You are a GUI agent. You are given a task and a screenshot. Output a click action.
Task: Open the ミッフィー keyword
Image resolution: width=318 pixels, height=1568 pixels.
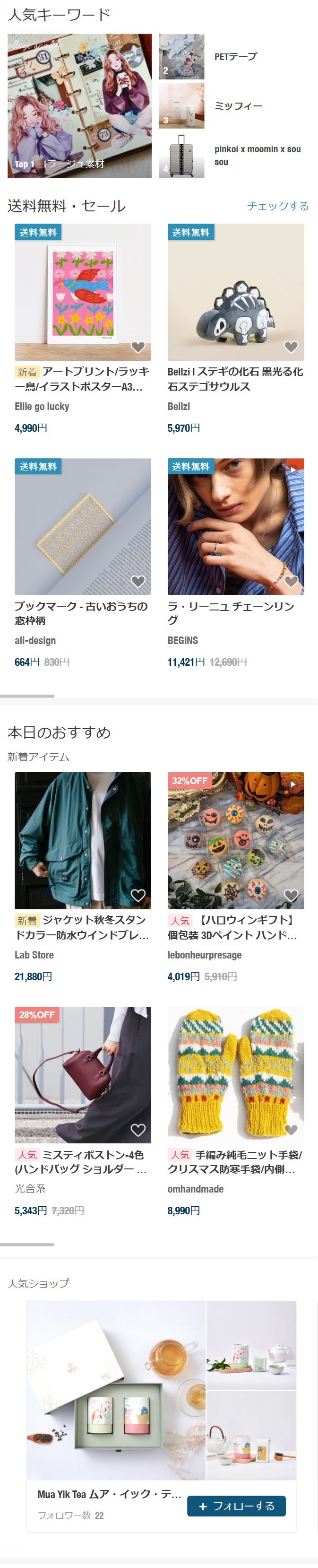click(x=238, y=106)
